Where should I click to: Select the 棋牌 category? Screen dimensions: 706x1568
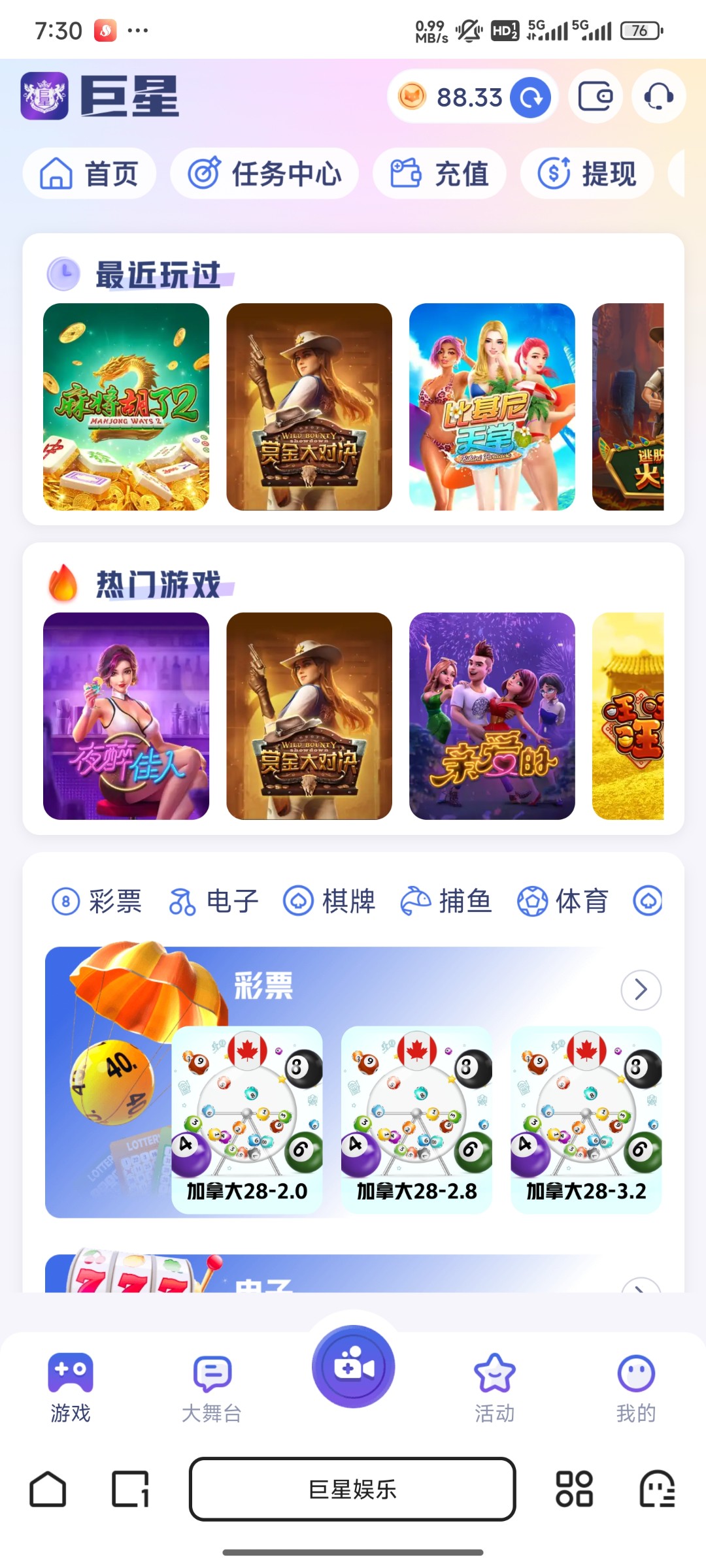329,902
